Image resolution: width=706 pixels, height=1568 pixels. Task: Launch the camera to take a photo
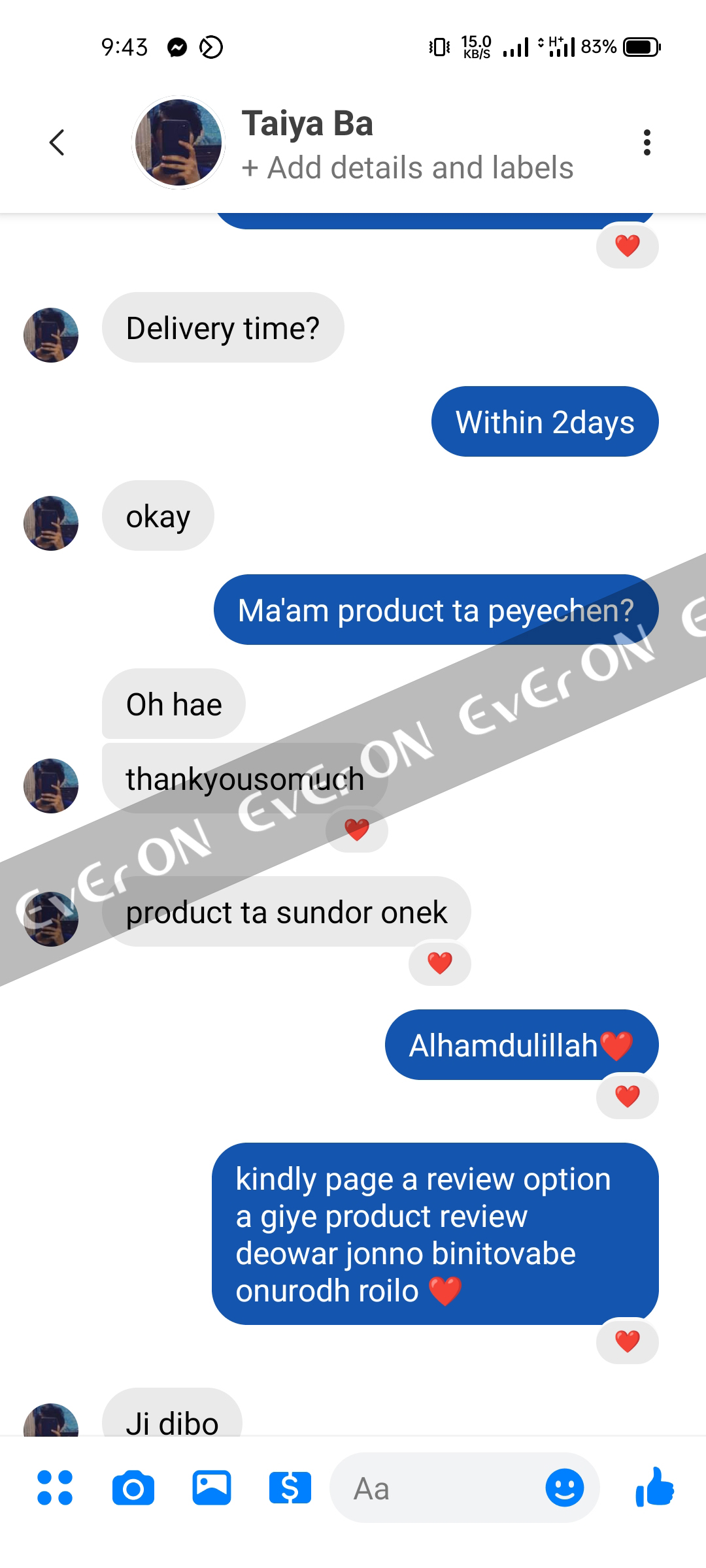(x=133, y=1488)
